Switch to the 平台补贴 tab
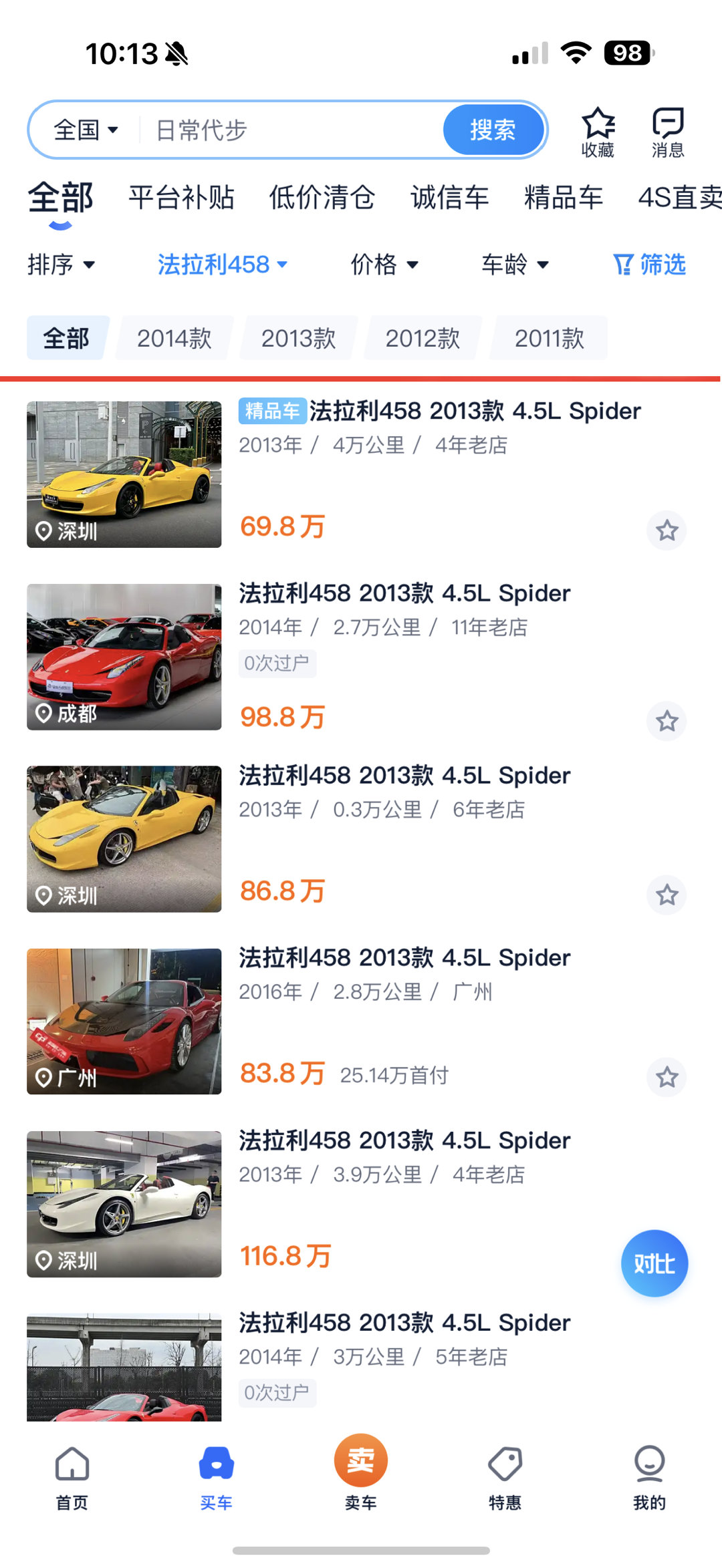This screenshot has width=722, height=1568. (181, 198)
